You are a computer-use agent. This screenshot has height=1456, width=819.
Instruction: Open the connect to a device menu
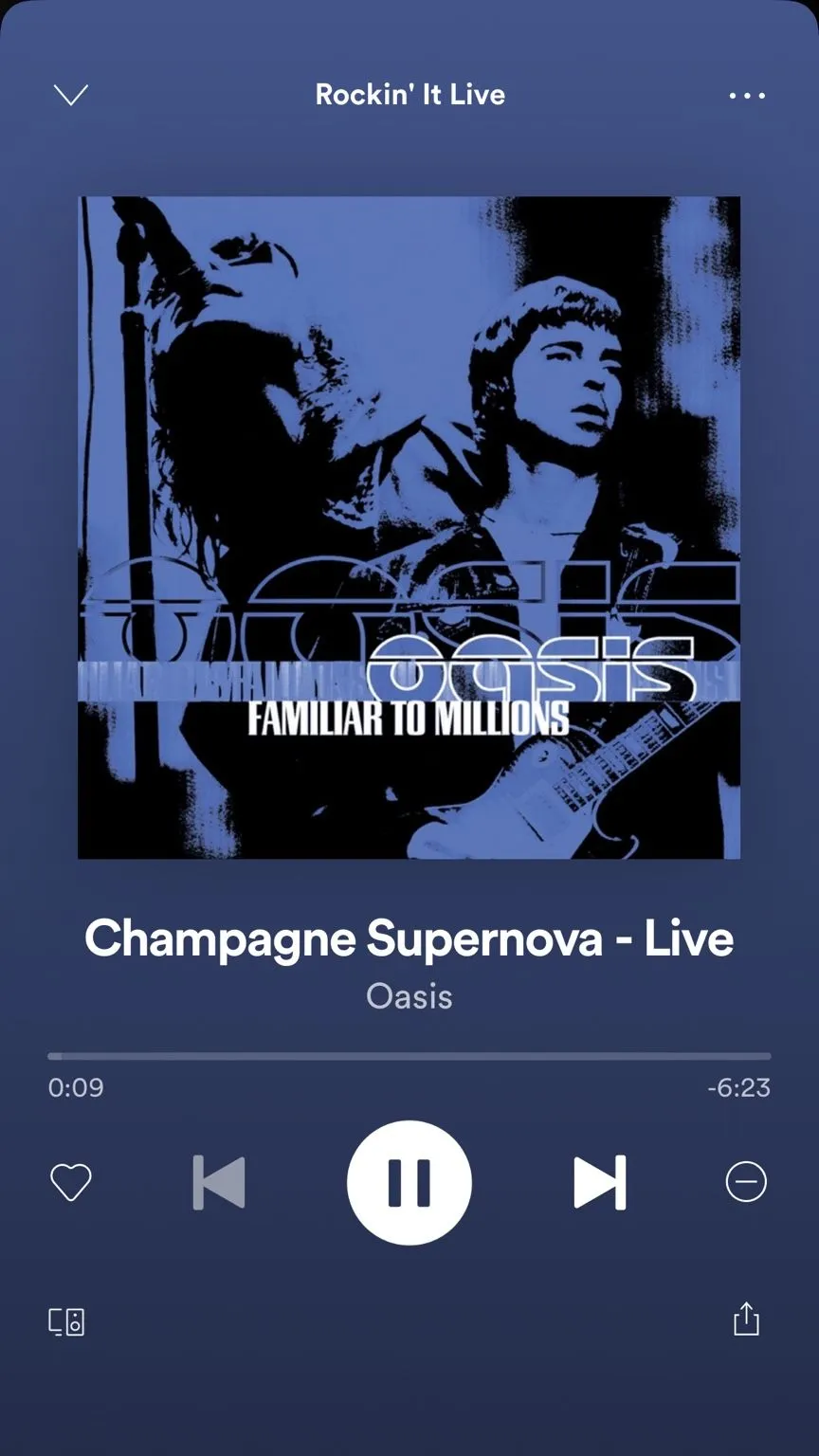click(66, 1321)
